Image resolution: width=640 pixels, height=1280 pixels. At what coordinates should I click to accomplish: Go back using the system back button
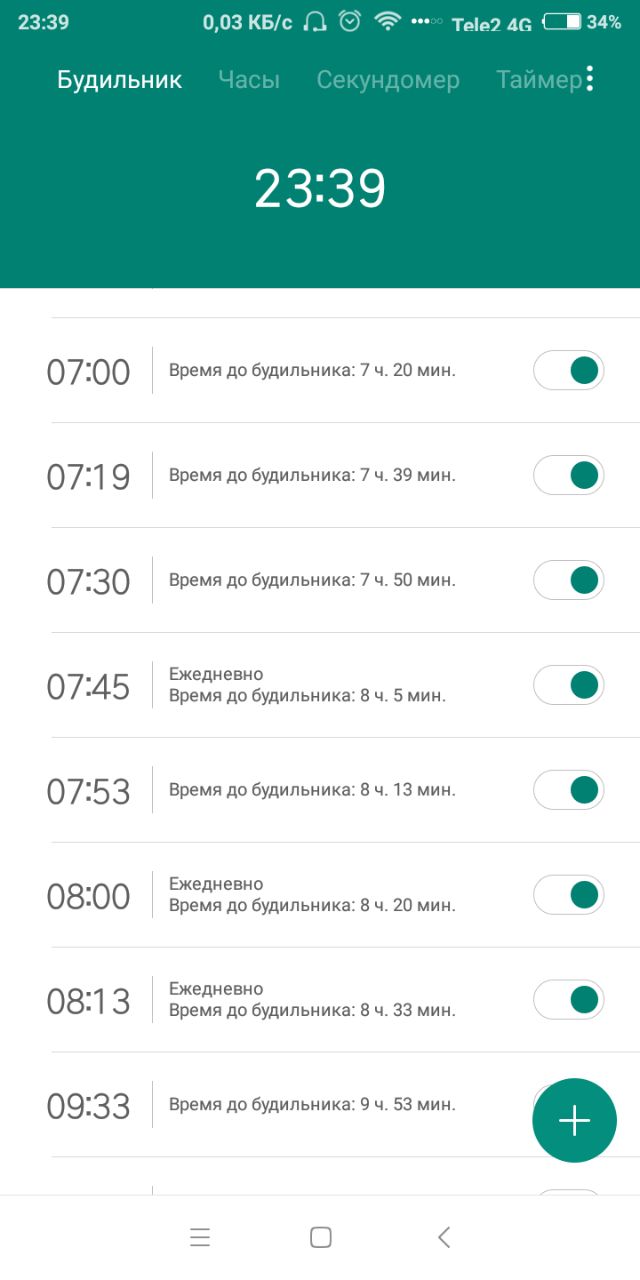[444, 1238]
